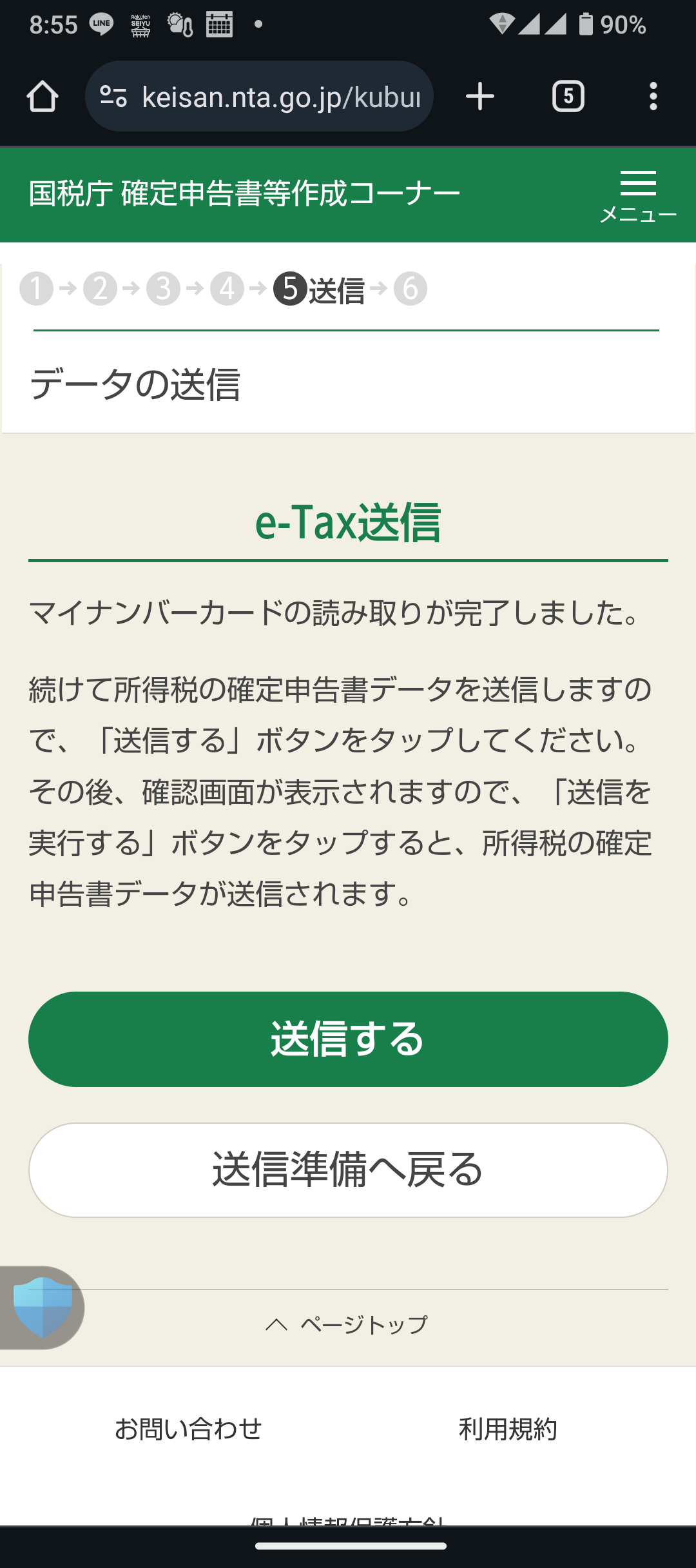Screen dimensions: 696x1568
Task: Open 利用規約 link in footer
Action: click(508, 1429)
